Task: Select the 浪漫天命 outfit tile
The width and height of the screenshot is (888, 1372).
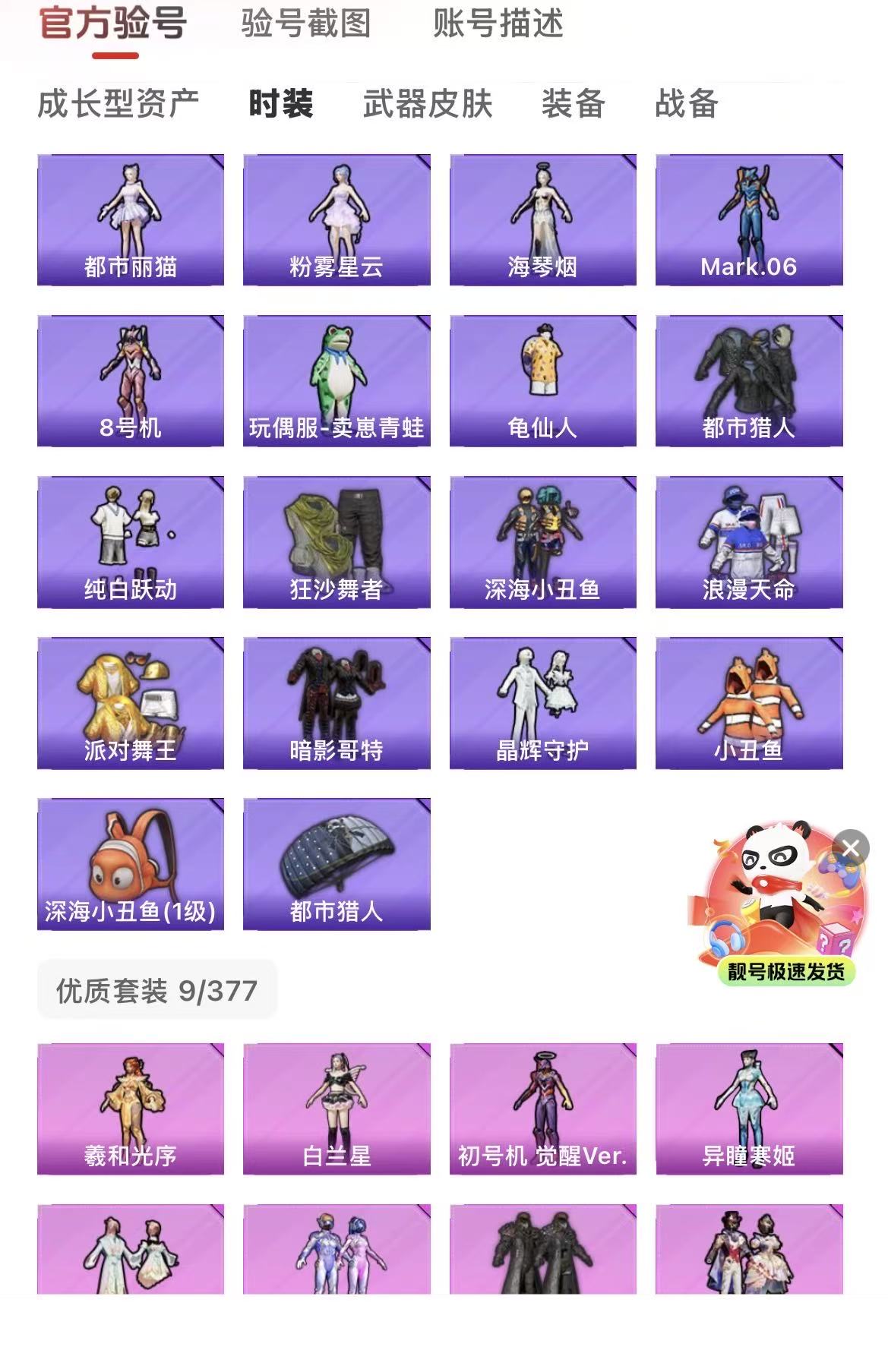Action: tap(749, 542)
